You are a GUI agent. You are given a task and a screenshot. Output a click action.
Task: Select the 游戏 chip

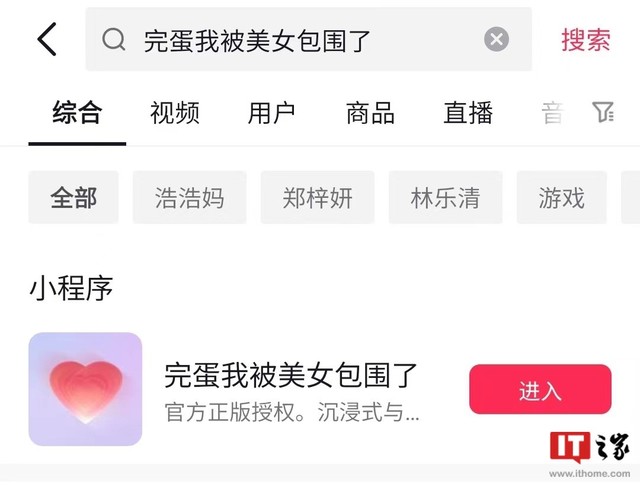[x=561, y=197]
